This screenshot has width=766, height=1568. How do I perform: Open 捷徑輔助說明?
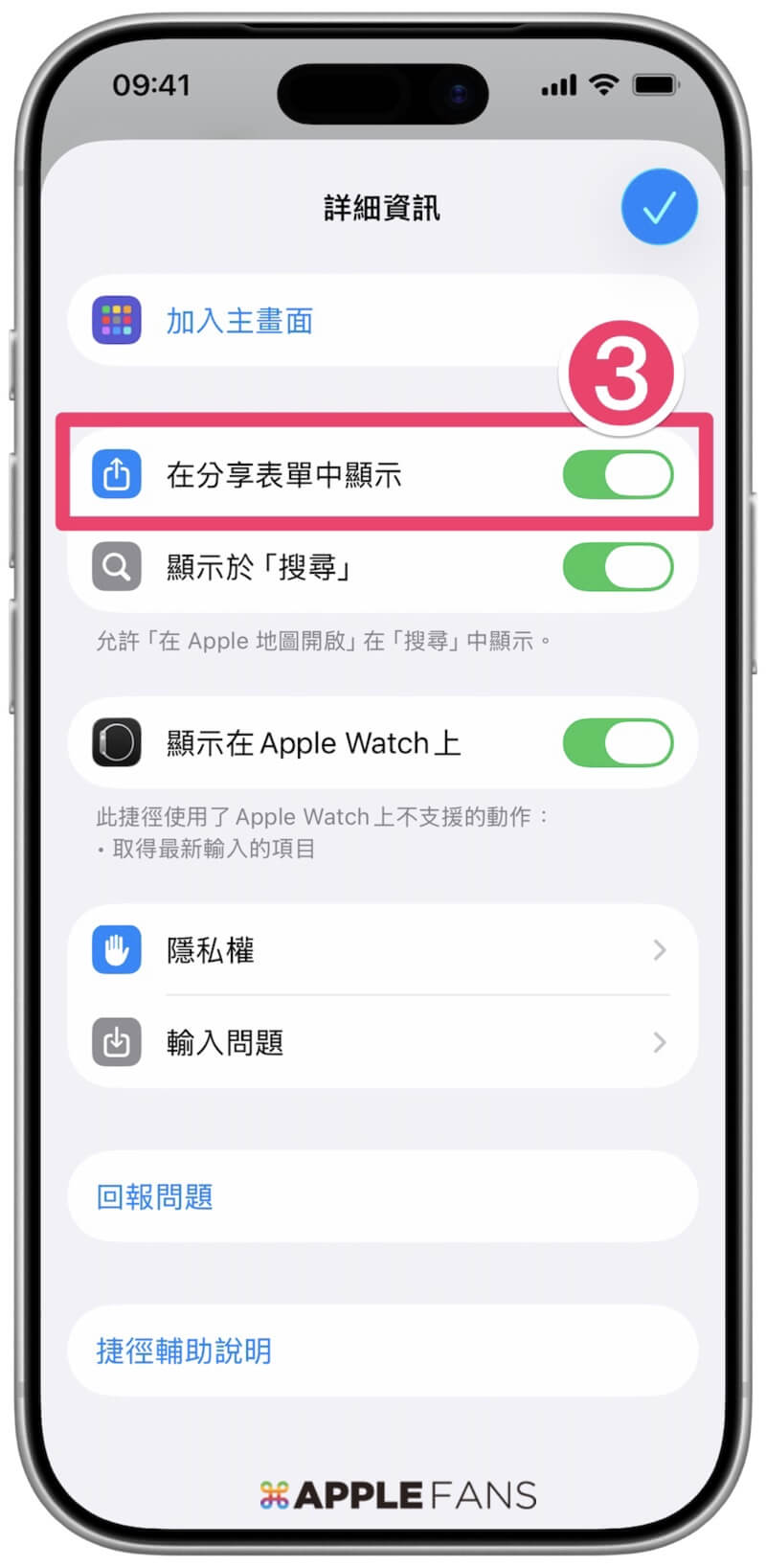[184, 1351]
